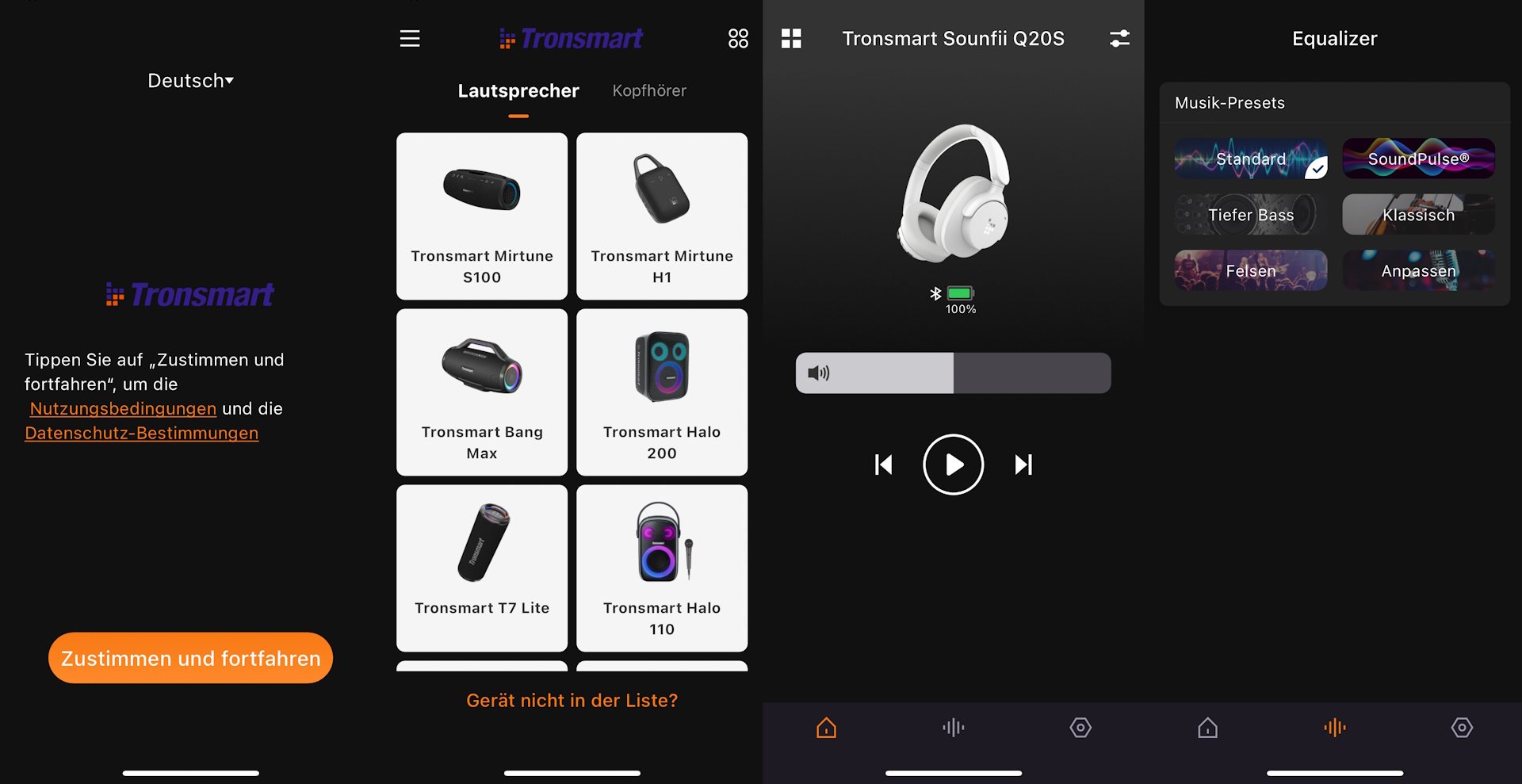Choose the Tiefer Bass preset
1522x784 pixels.
(x=1251, y=215)
